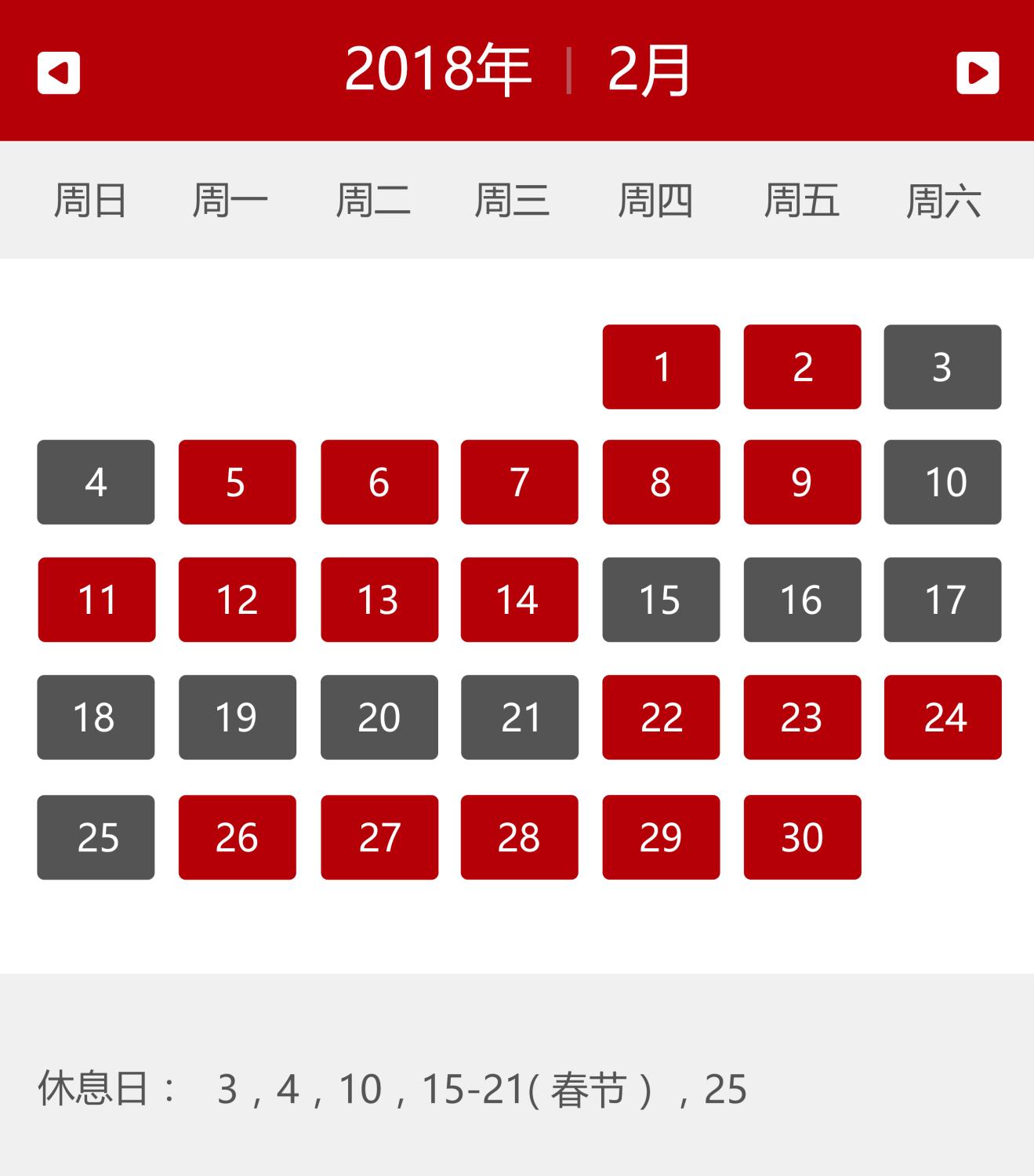Screen dimensions: 1034x1176
Task: Select working day 22
Action: [x=661, y=717]
